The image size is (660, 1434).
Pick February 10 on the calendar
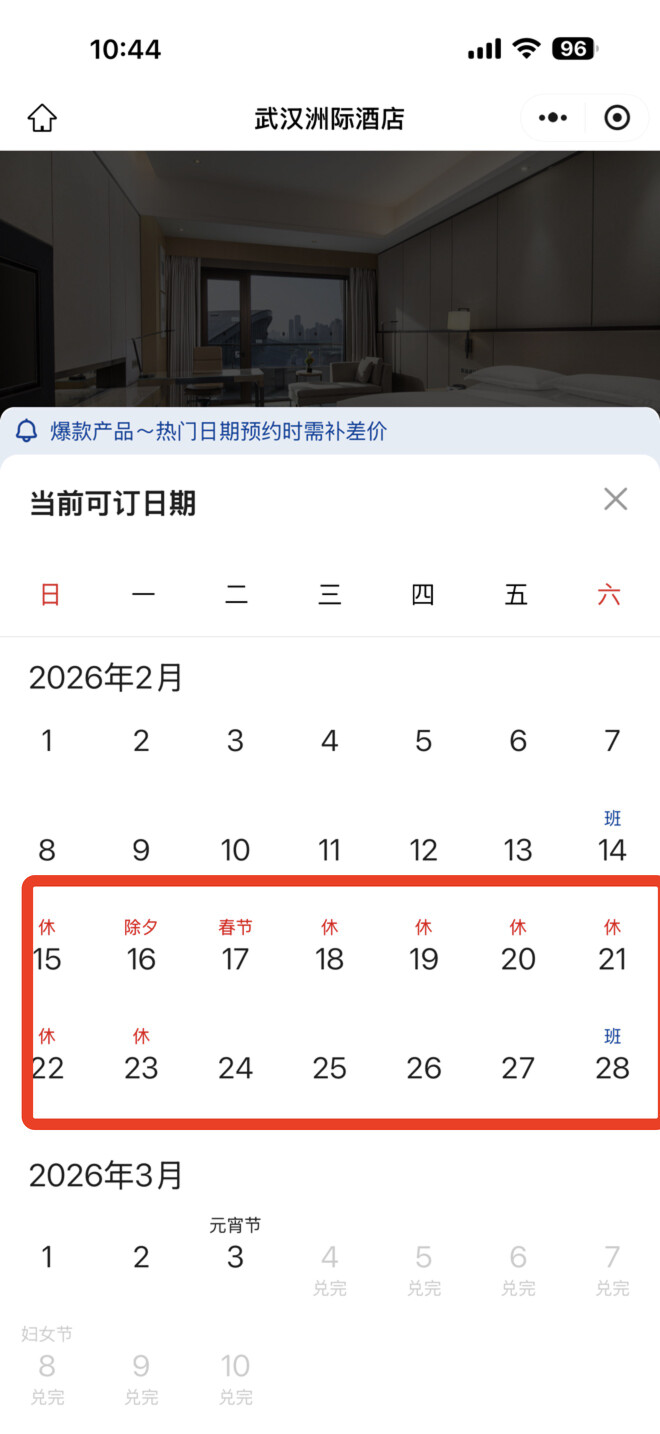click(235, 850)
